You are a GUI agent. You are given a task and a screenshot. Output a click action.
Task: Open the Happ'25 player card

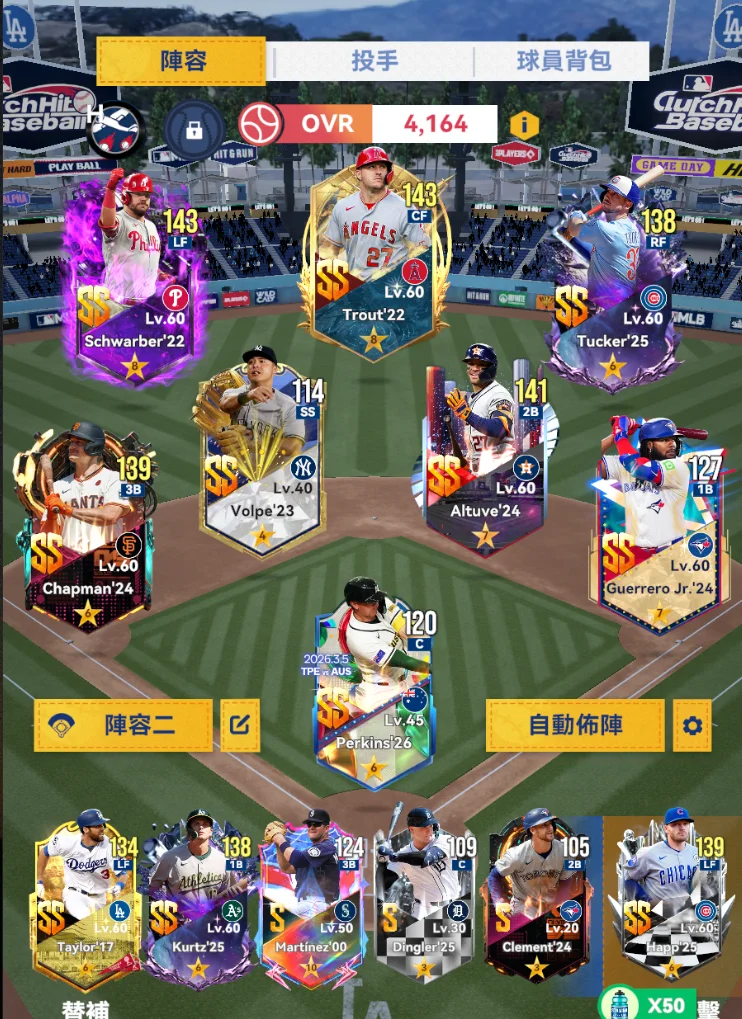(669, 900)
